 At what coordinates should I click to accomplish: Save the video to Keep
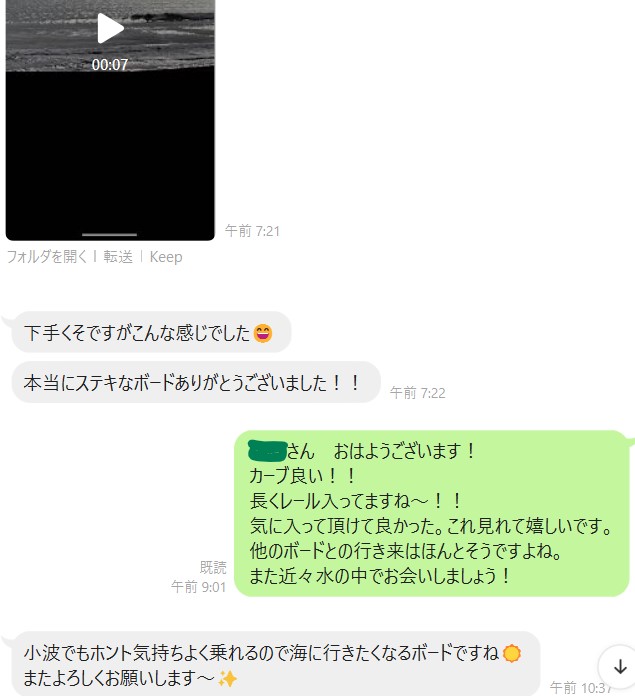pyautogui.click(x=166, y=257)
